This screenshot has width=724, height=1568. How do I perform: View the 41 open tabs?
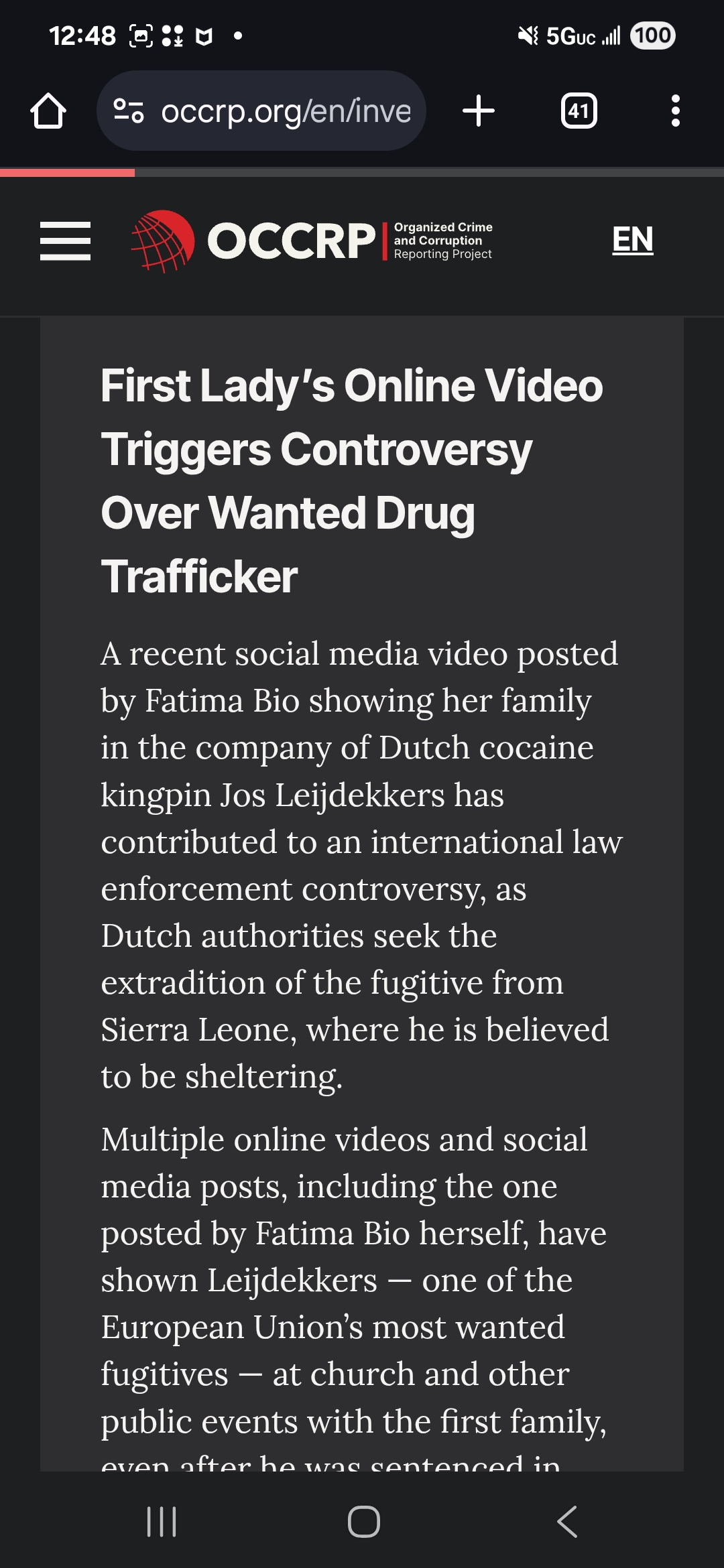pyautogui.click(x=579, y=111)
